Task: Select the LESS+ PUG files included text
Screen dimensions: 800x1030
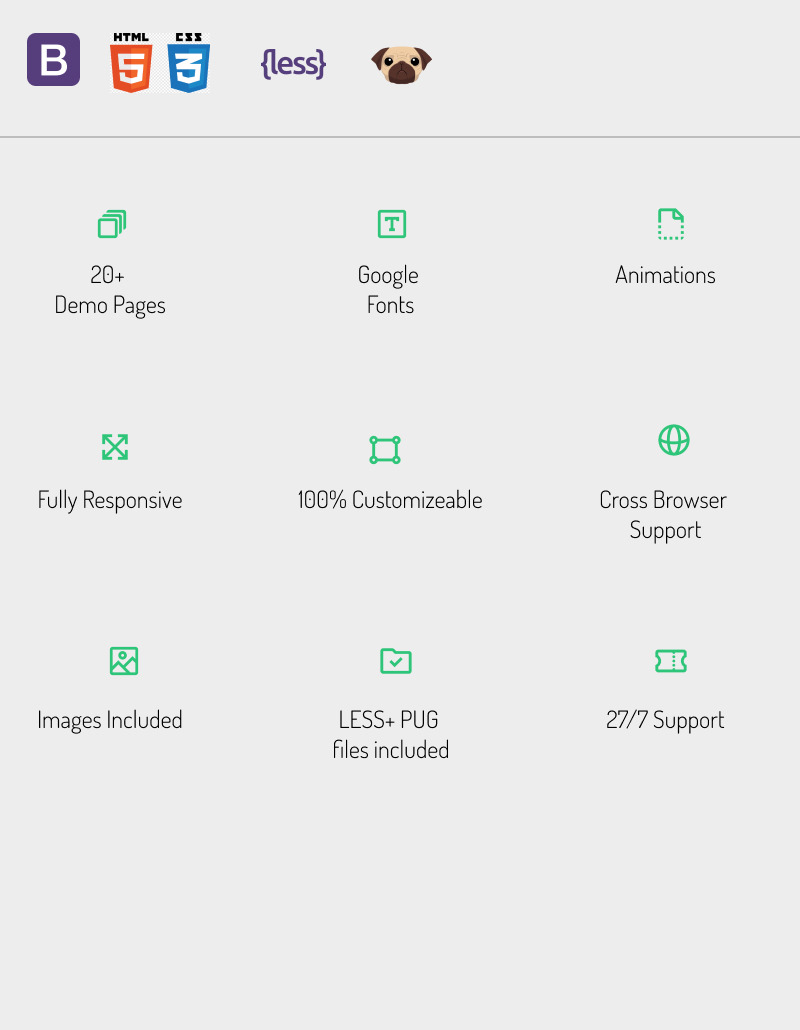Action: [390, 735]
